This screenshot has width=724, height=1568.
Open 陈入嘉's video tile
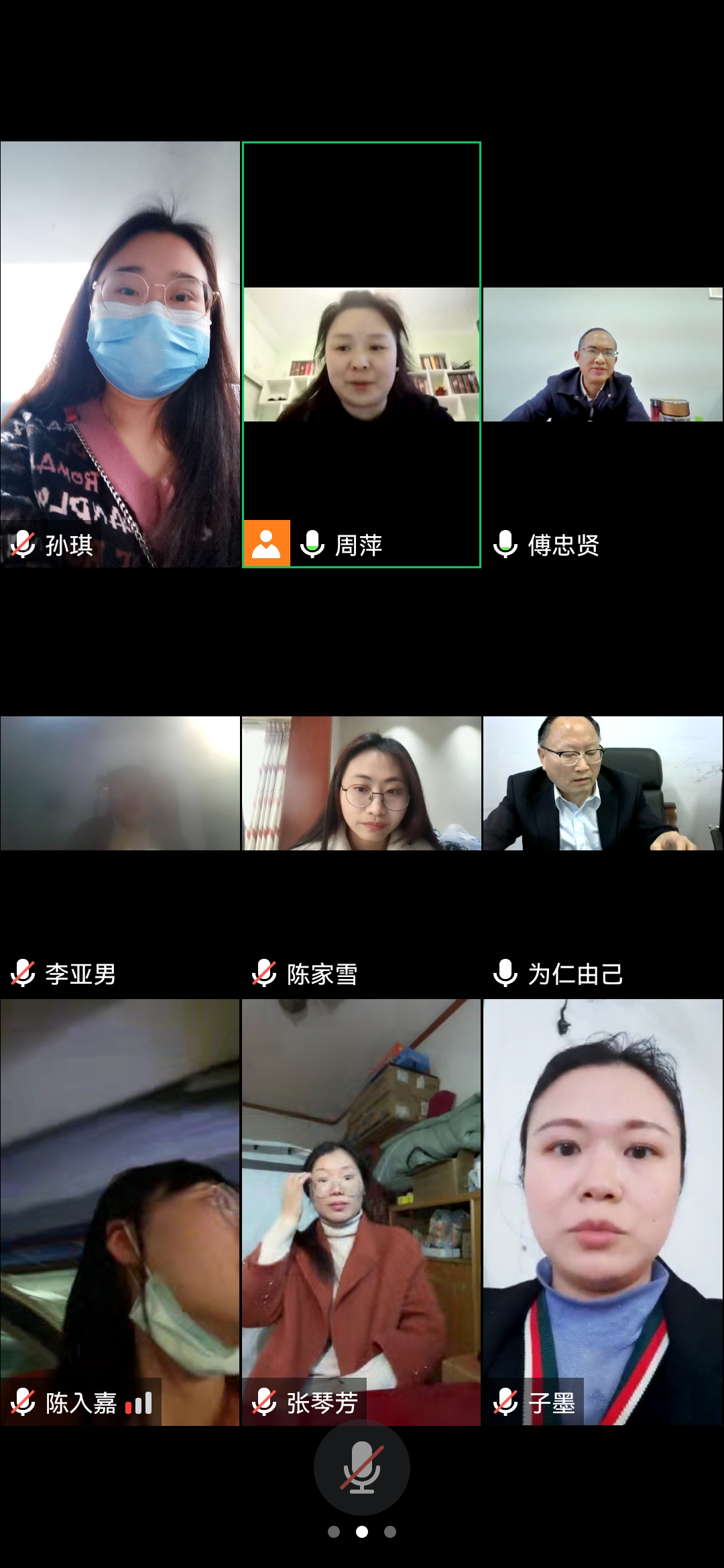coord(120,1212)
